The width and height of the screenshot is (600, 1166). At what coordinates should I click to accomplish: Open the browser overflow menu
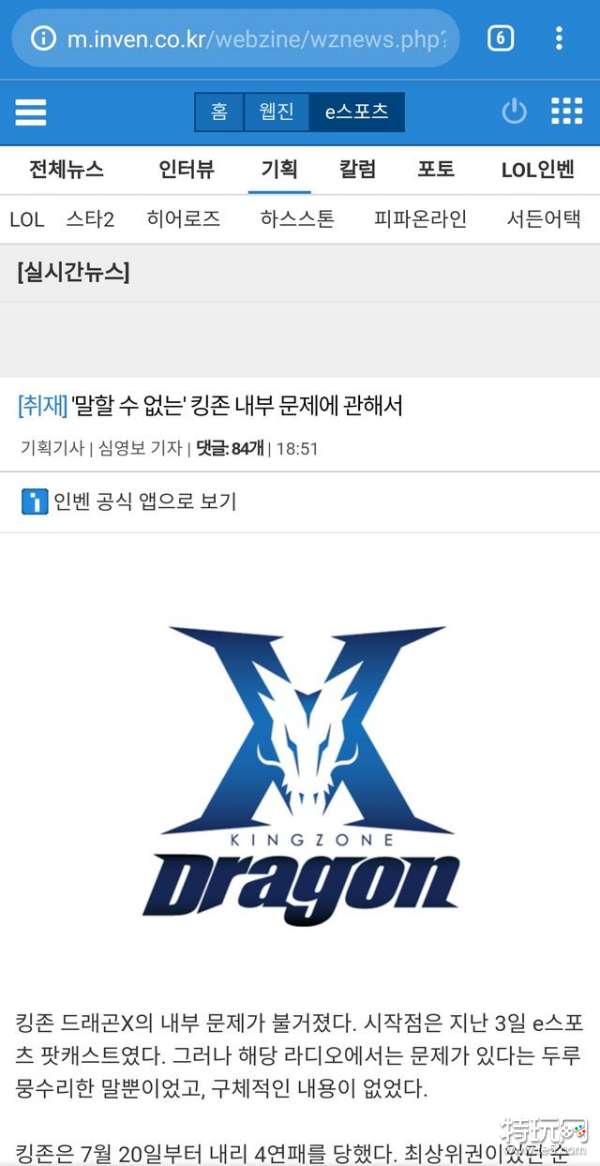click(559, 39)
